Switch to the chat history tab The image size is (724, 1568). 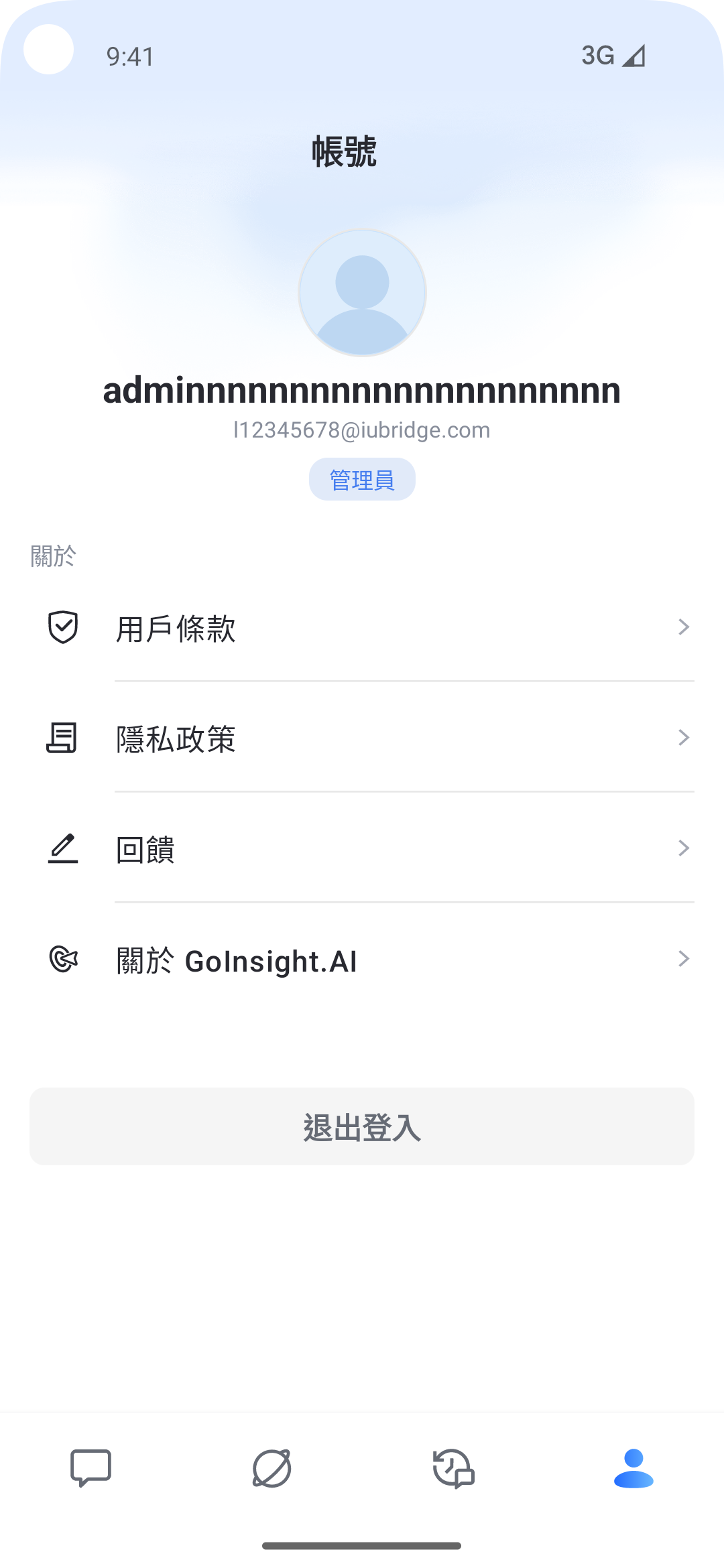click(x=453, y=1467)
